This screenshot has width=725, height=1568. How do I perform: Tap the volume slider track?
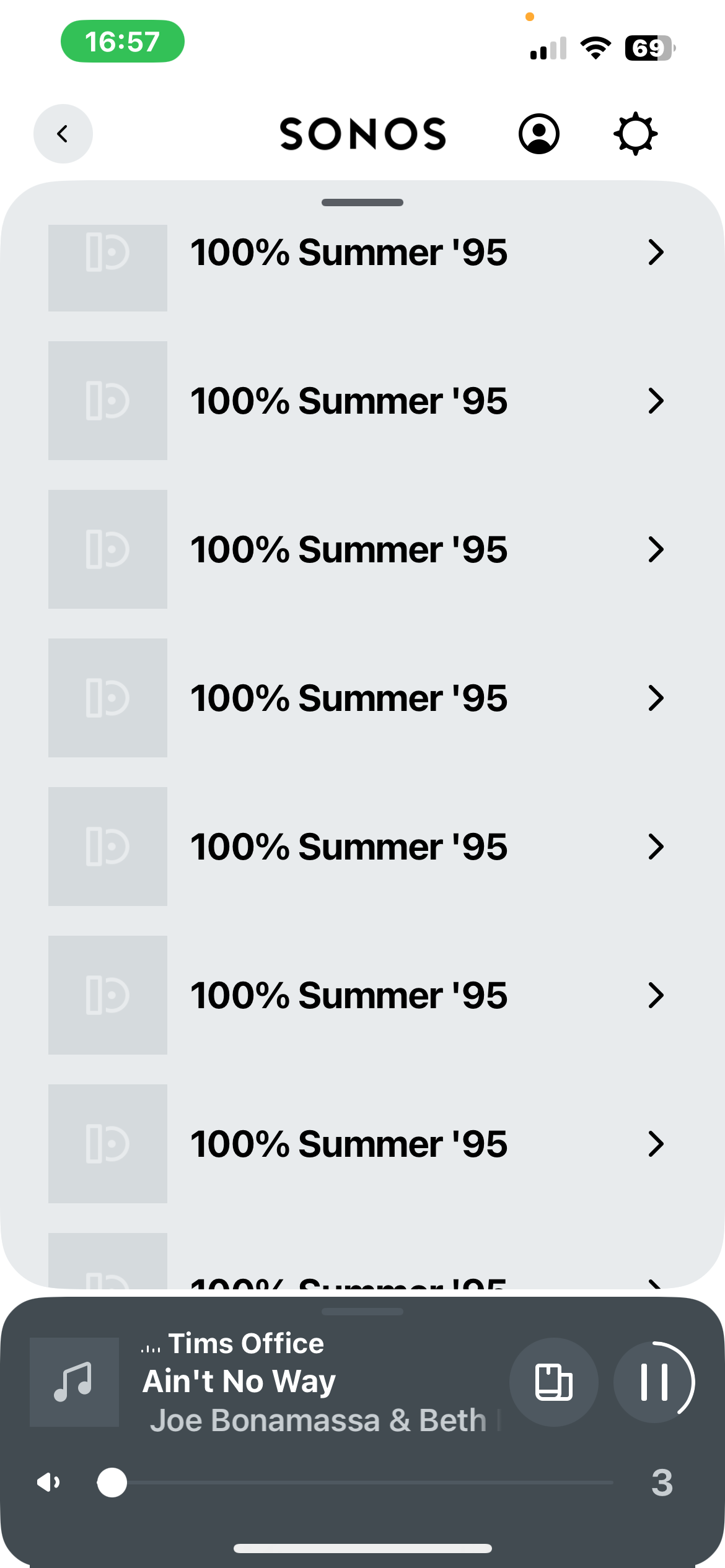click(x=355, y=1483)
